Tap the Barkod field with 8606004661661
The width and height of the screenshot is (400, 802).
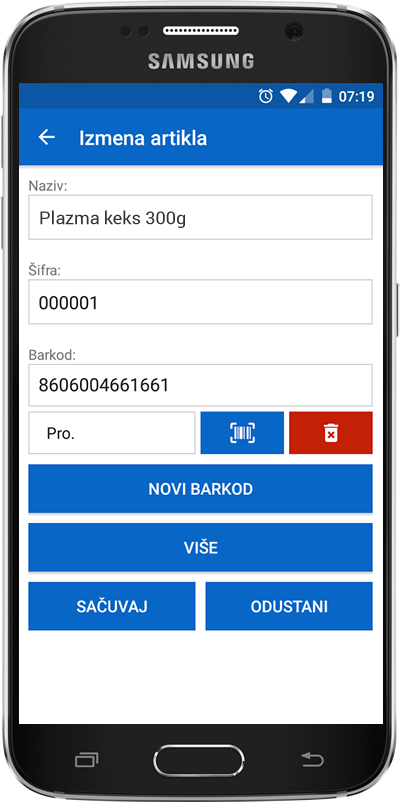click(x=200, y=385)
